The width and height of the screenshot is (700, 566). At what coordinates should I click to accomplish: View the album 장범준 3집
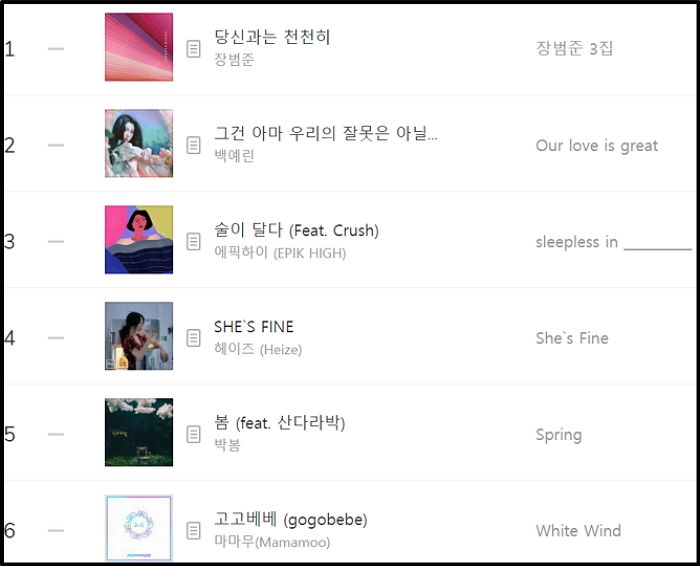pos(574,48)
